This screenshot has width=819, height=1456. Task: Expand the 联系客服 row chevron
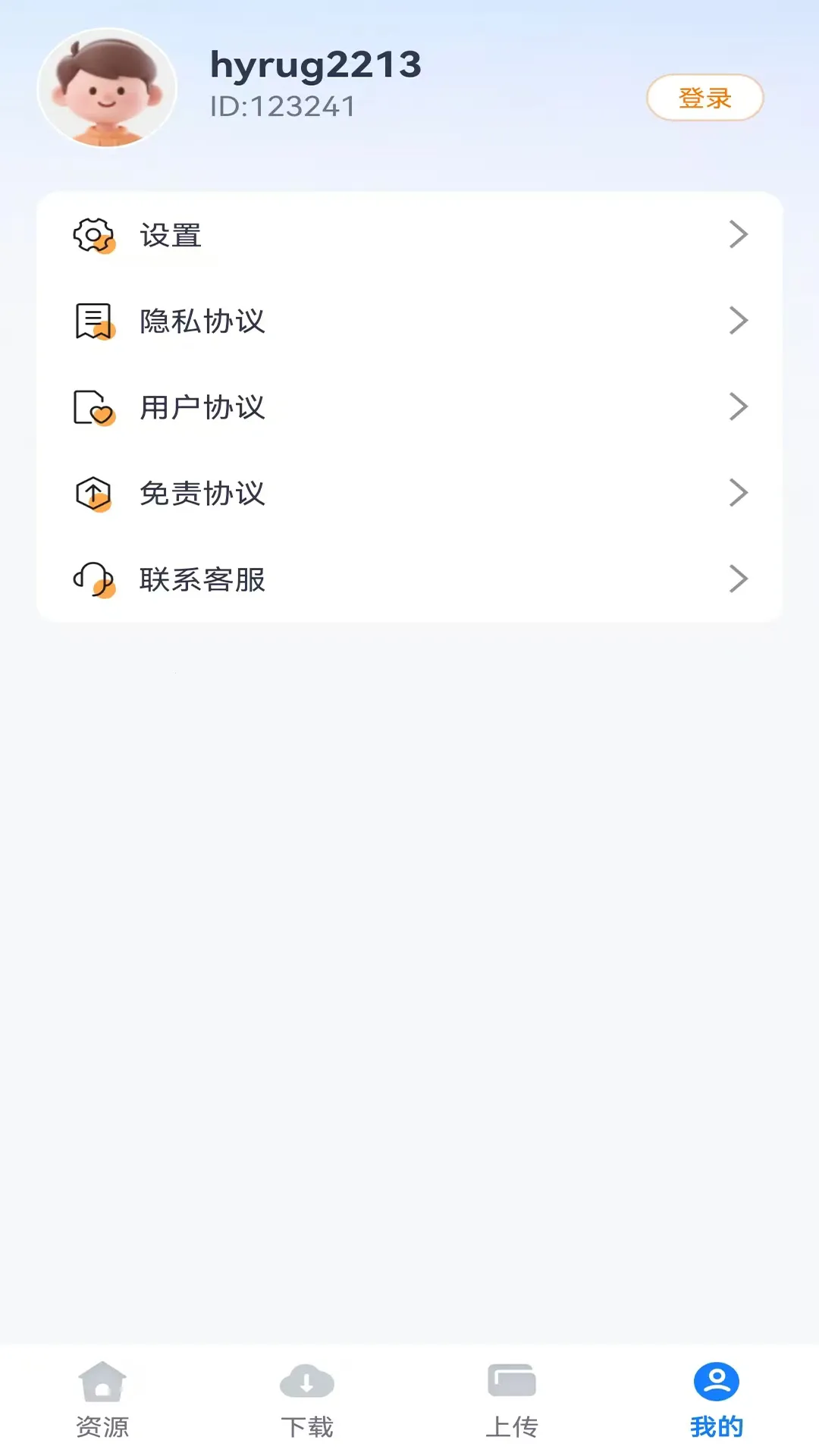tap(738, 579)
